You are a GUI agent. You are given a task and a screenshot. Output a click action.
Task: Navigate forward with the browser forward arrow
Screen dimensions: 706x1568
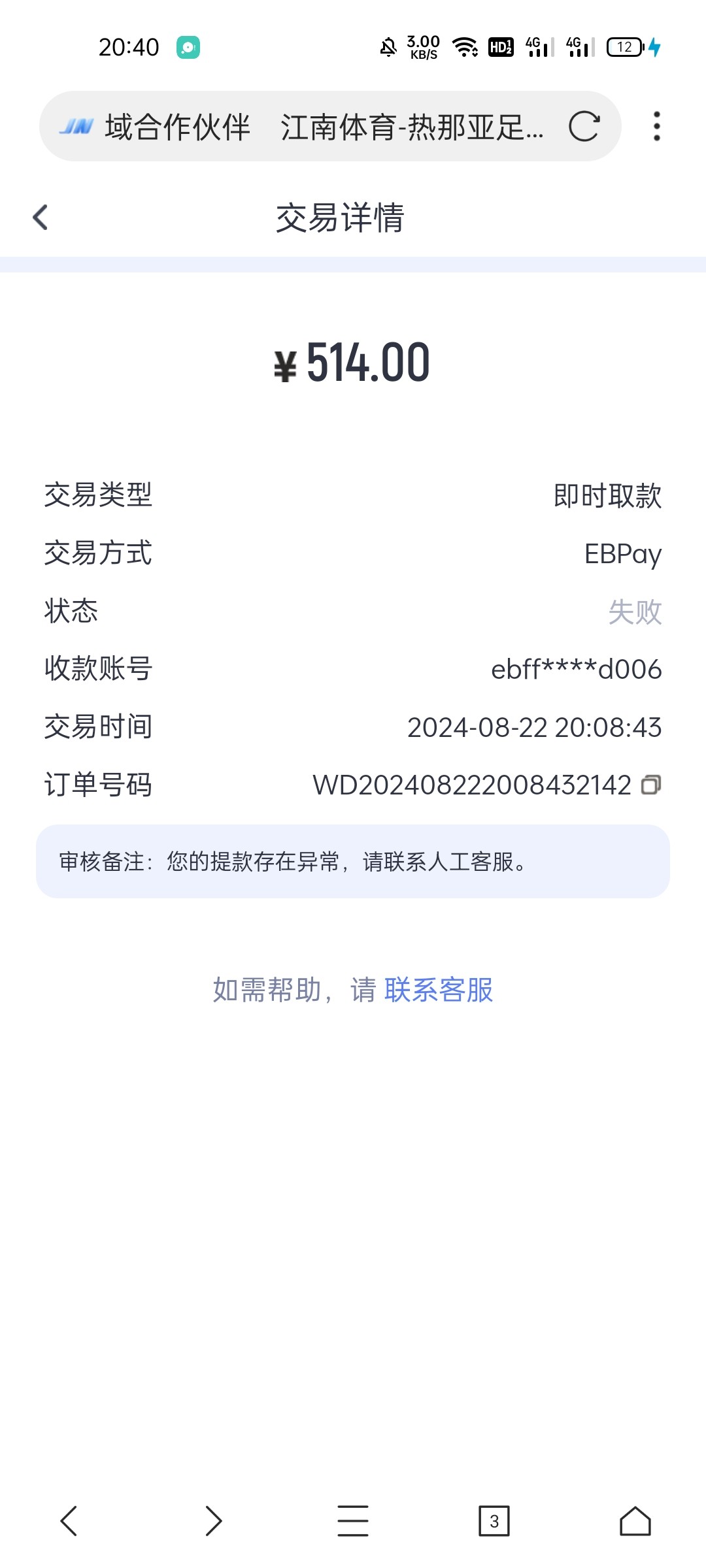coord(213,1521)
